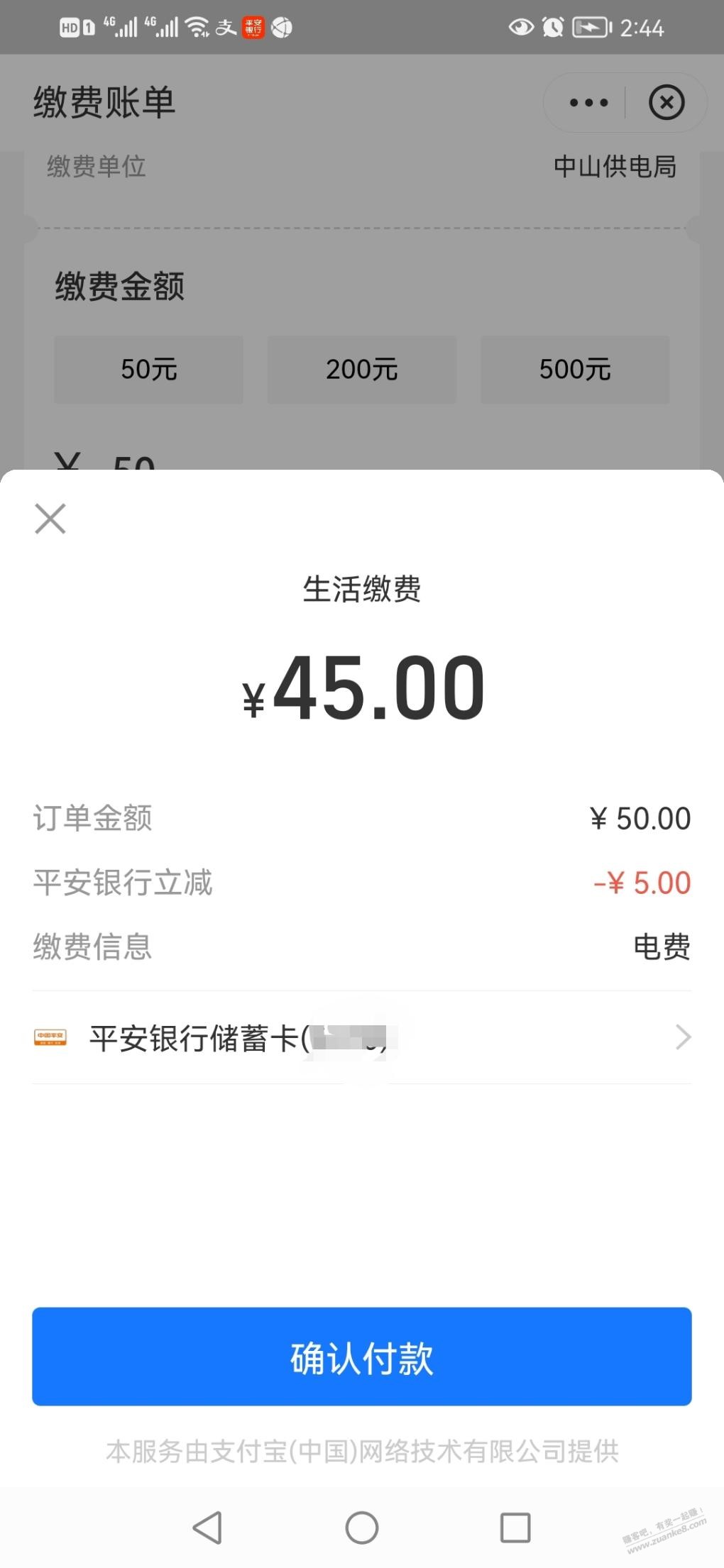Viewport: 724px width, 1568px height.
Task: Select the 200元 amount chip
Action: [x=362, y=370]
